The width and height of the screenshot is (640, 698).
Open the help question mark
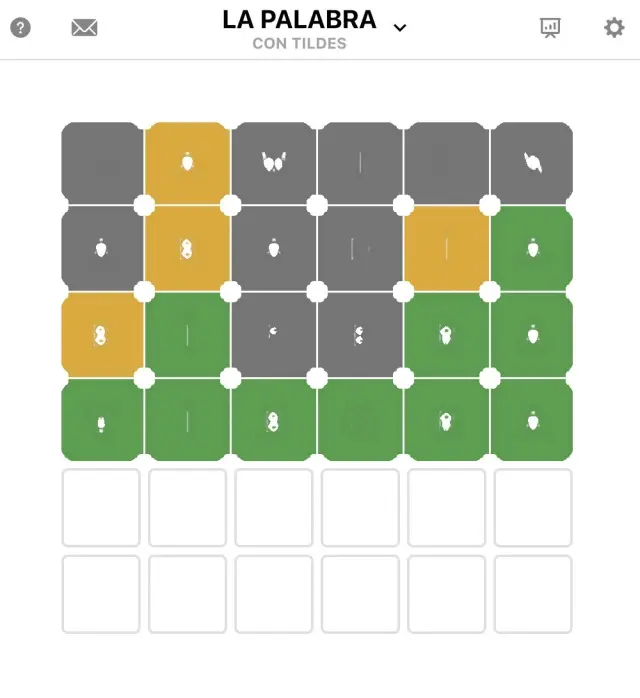(20, 28)
